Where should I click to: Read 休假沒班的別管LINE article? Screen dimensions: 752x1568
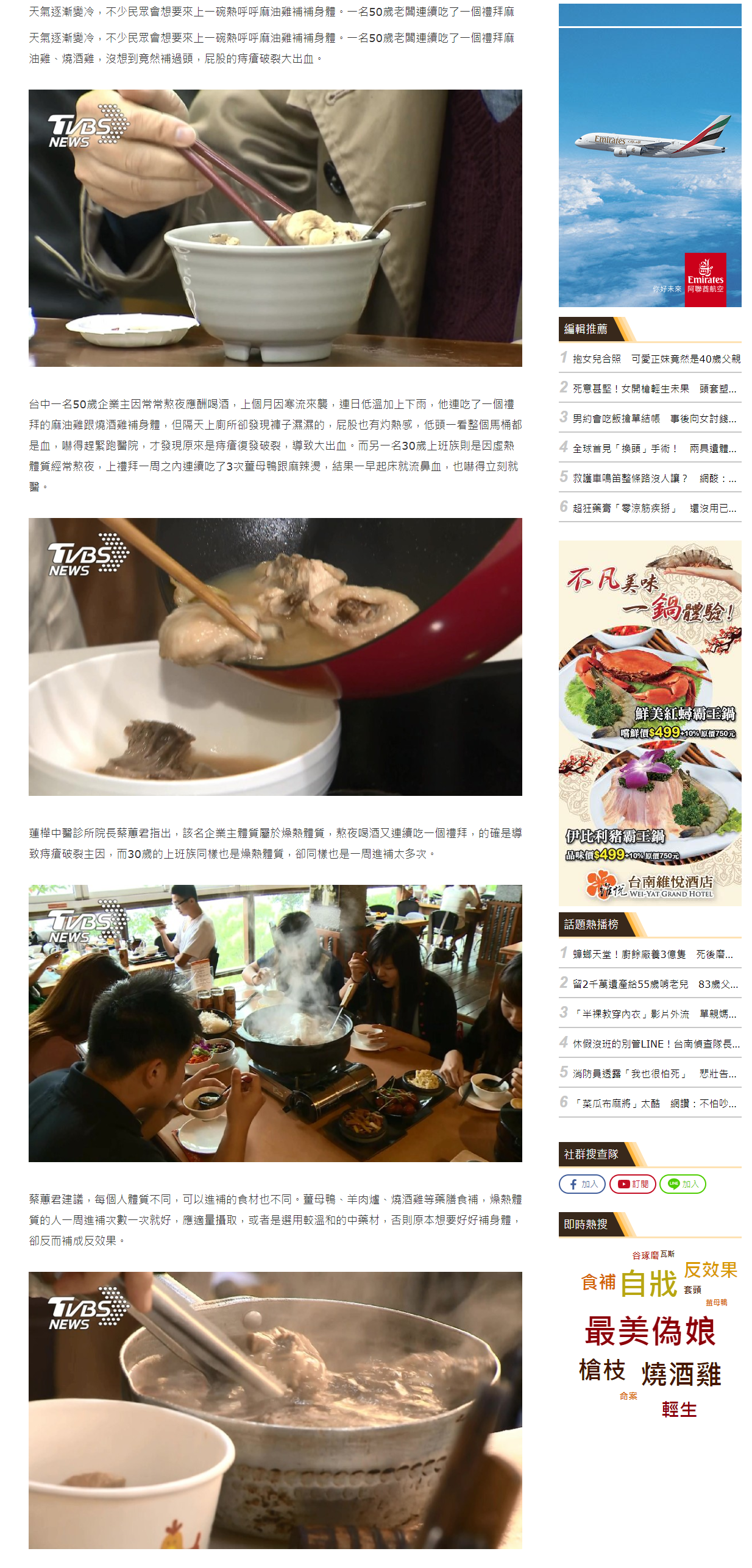pos(655,1043)
